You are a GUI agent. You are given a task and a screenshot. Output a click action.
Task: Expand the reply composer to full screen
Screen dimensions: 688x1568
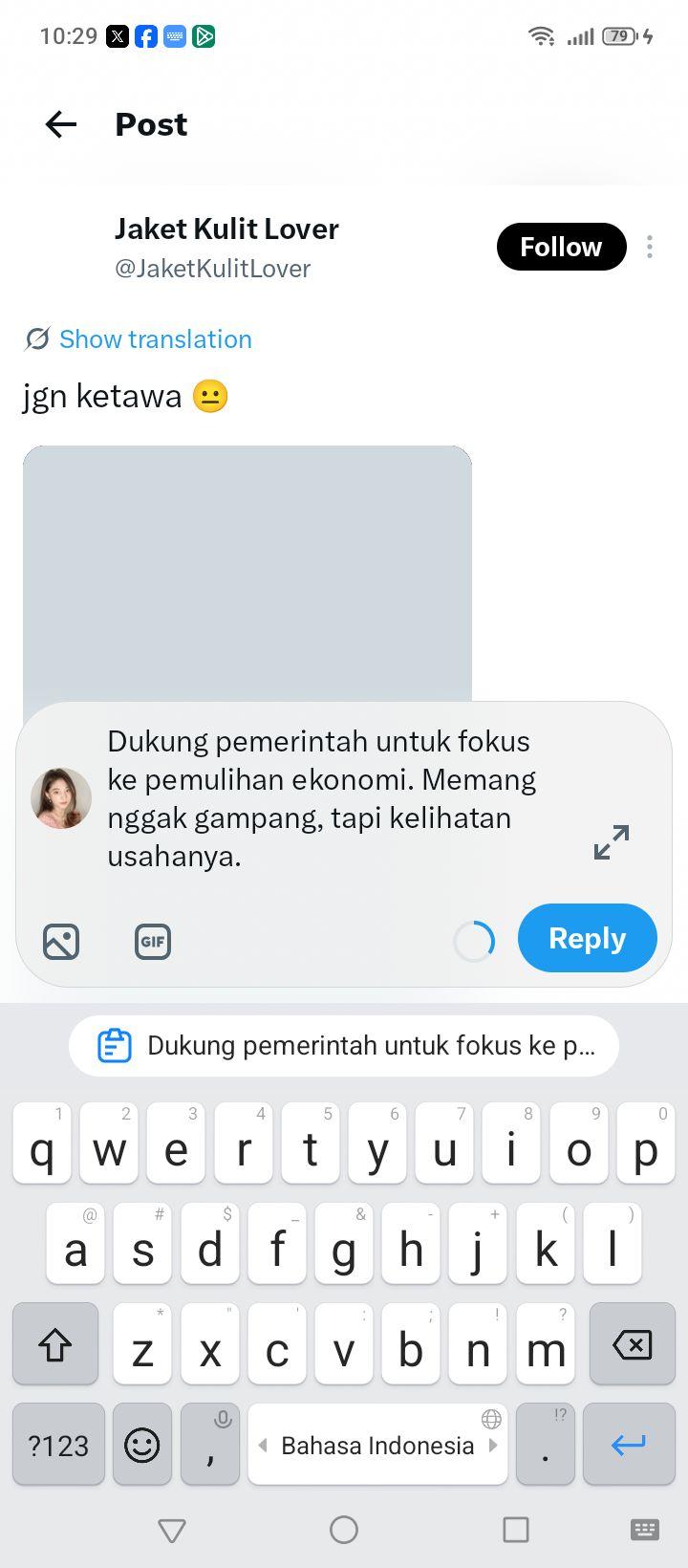point(612,842)
